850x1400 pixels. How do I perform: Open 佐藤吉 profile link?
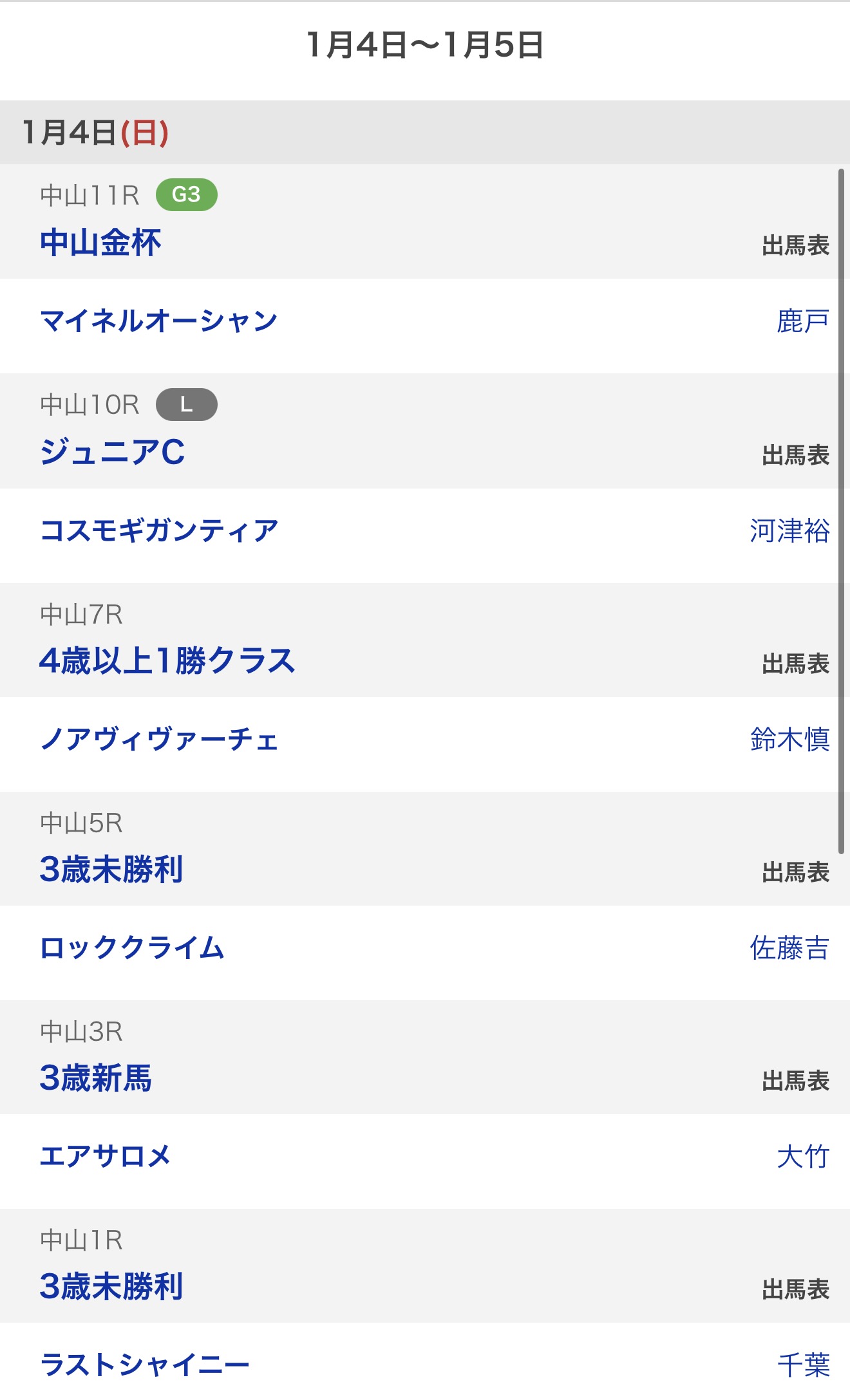pos(789,948)
